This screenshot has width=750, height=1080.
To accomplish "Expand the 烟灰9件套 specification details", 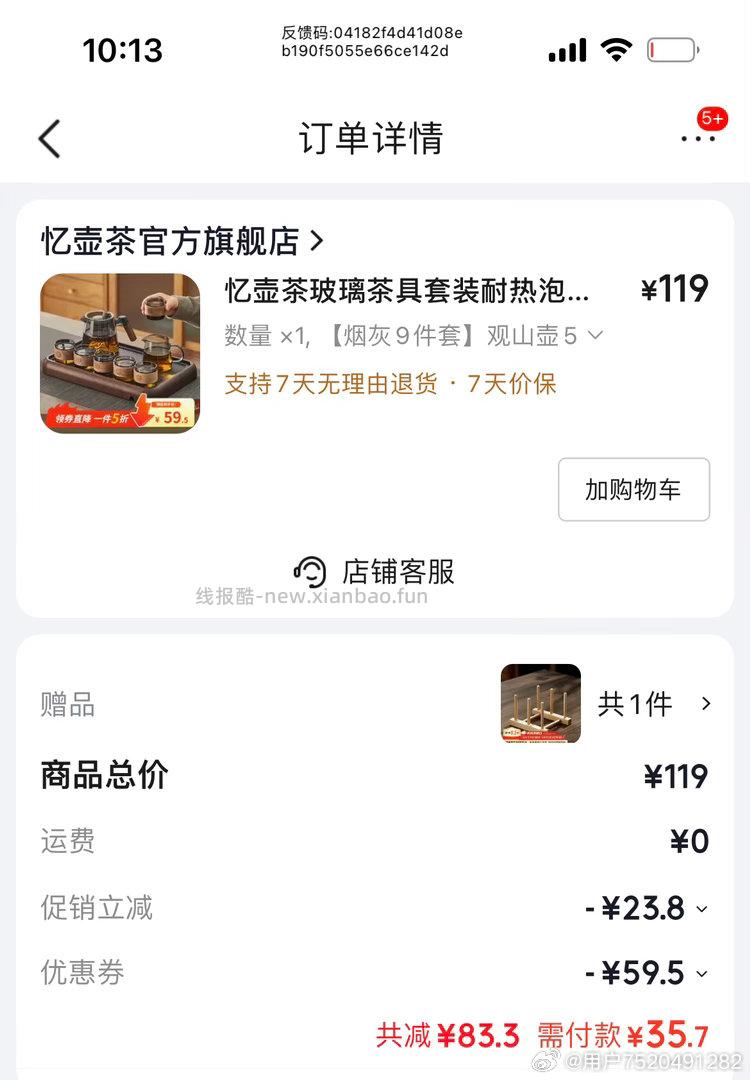I will pyautogui.click(x=595, y=336).
